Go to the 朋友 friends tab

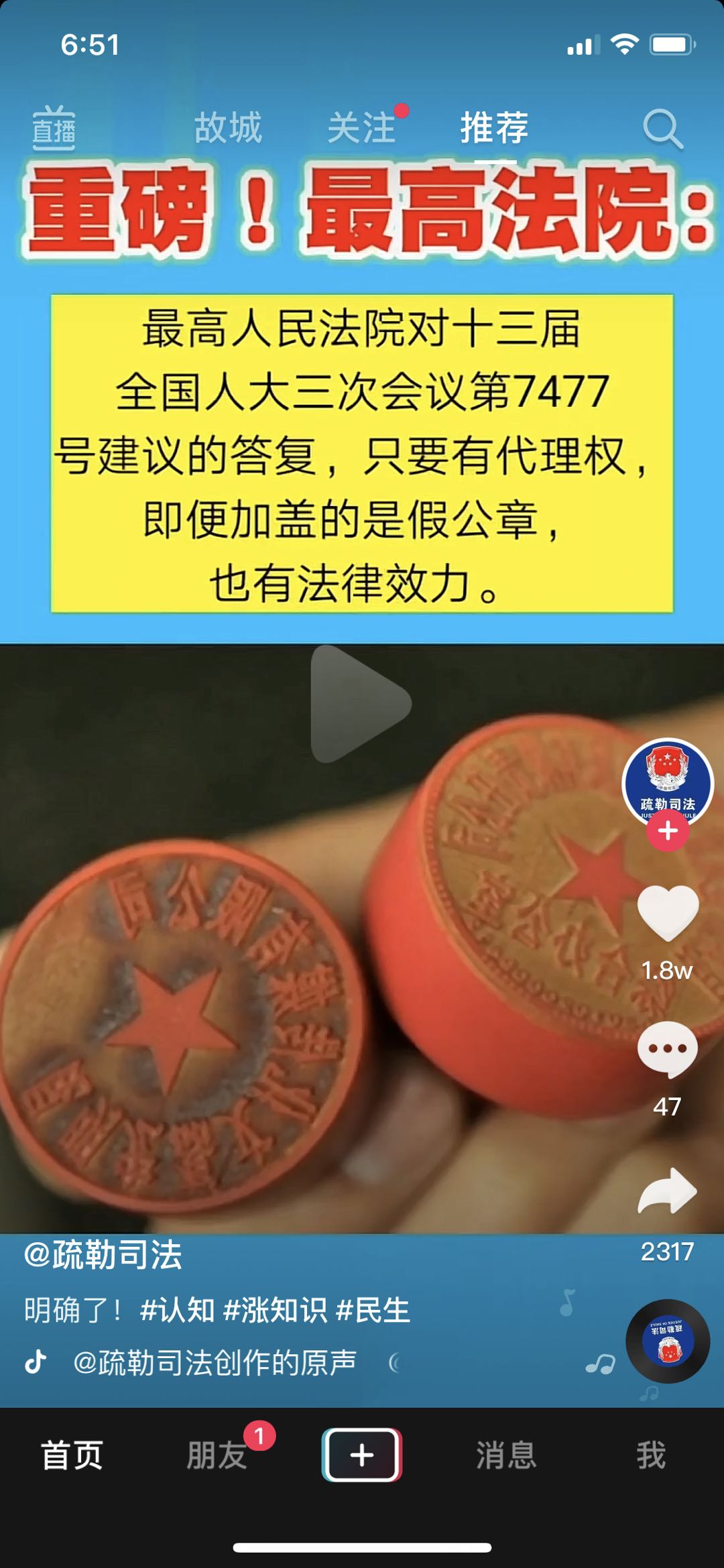217,1455
